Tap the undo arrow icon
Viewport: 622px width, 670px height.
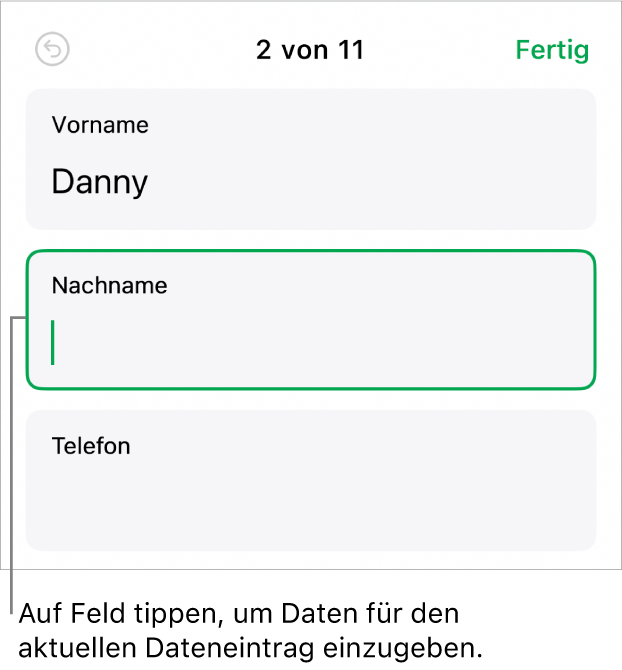tap(52, 50)
